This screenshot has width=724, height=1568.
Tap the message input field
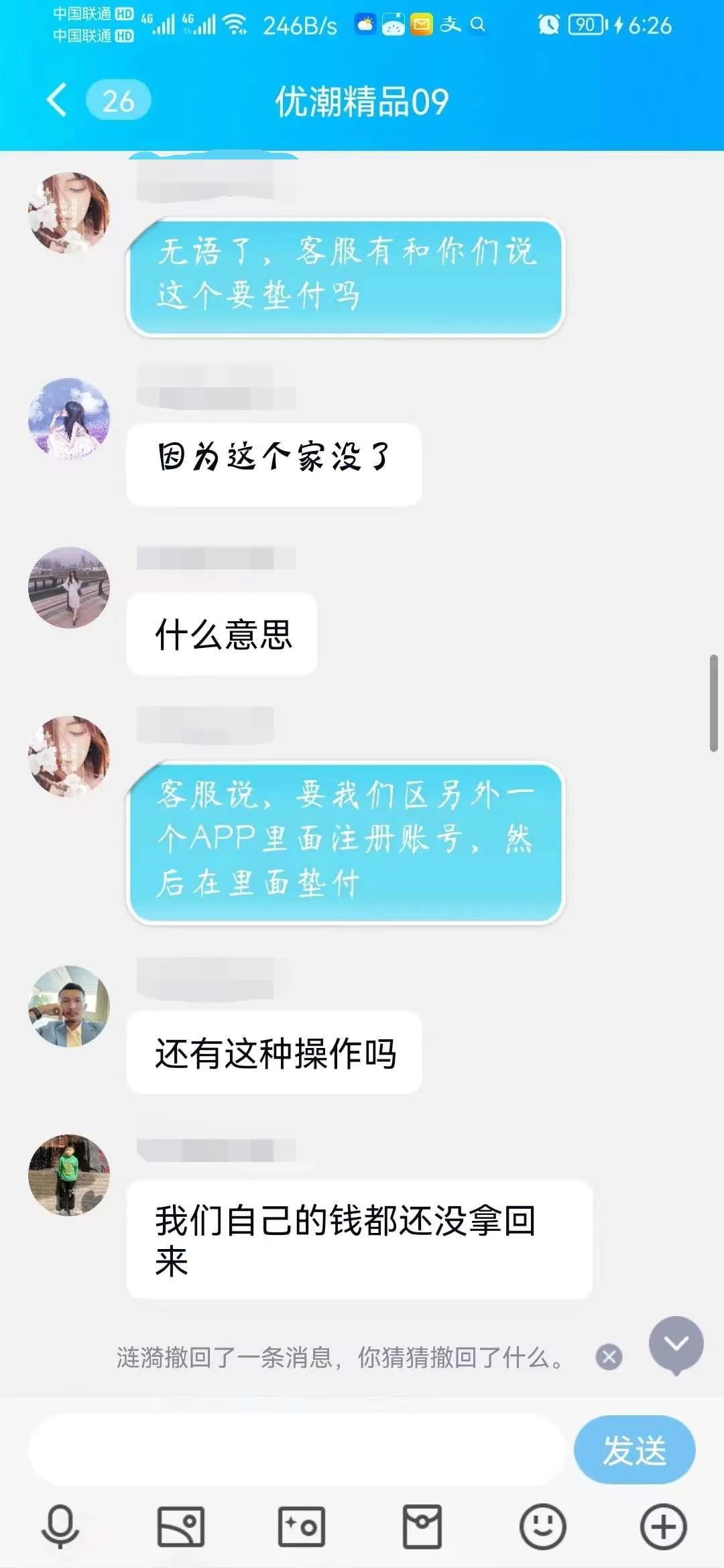(x=295, y=1451)
